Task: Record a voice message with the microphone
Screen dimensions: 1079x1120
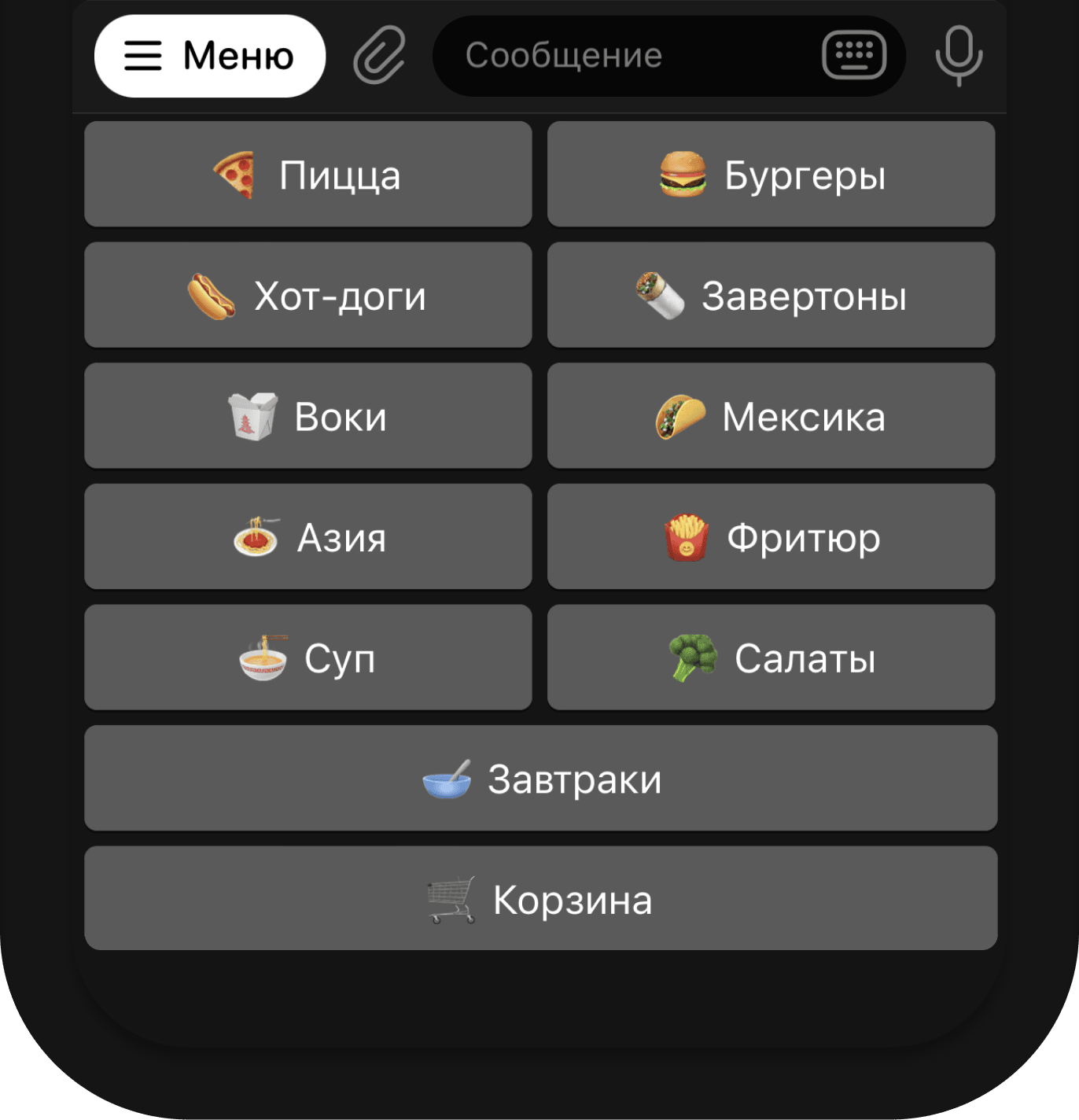Action: [958, 56]
